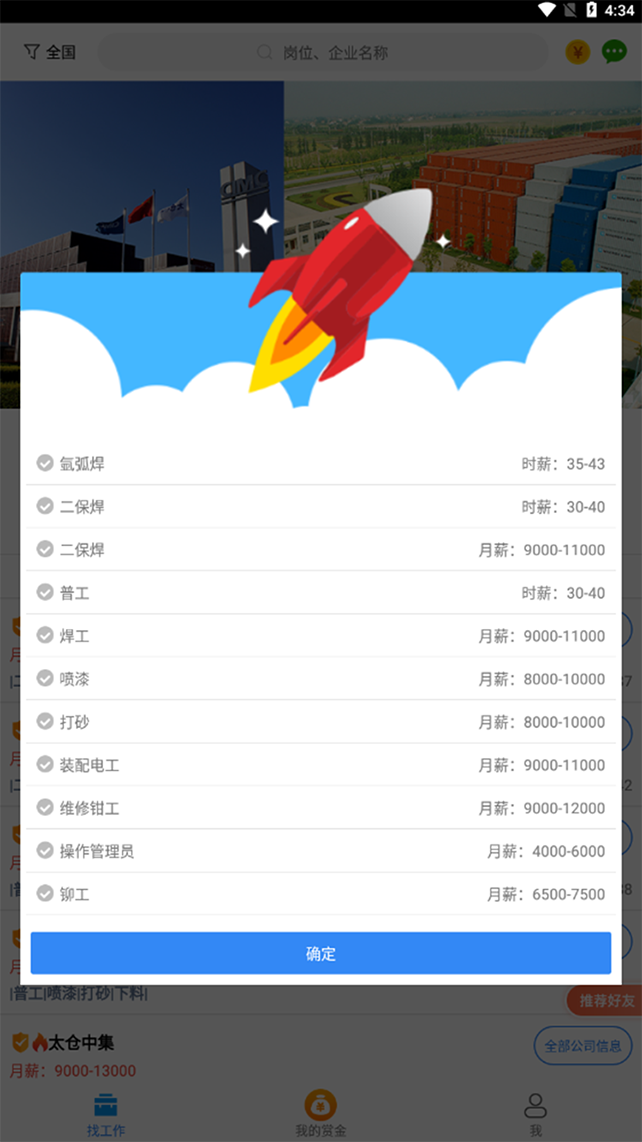Screen dimensions: 642x1142
Task: Confirm with the 确定 button
Action: [320, 953]
